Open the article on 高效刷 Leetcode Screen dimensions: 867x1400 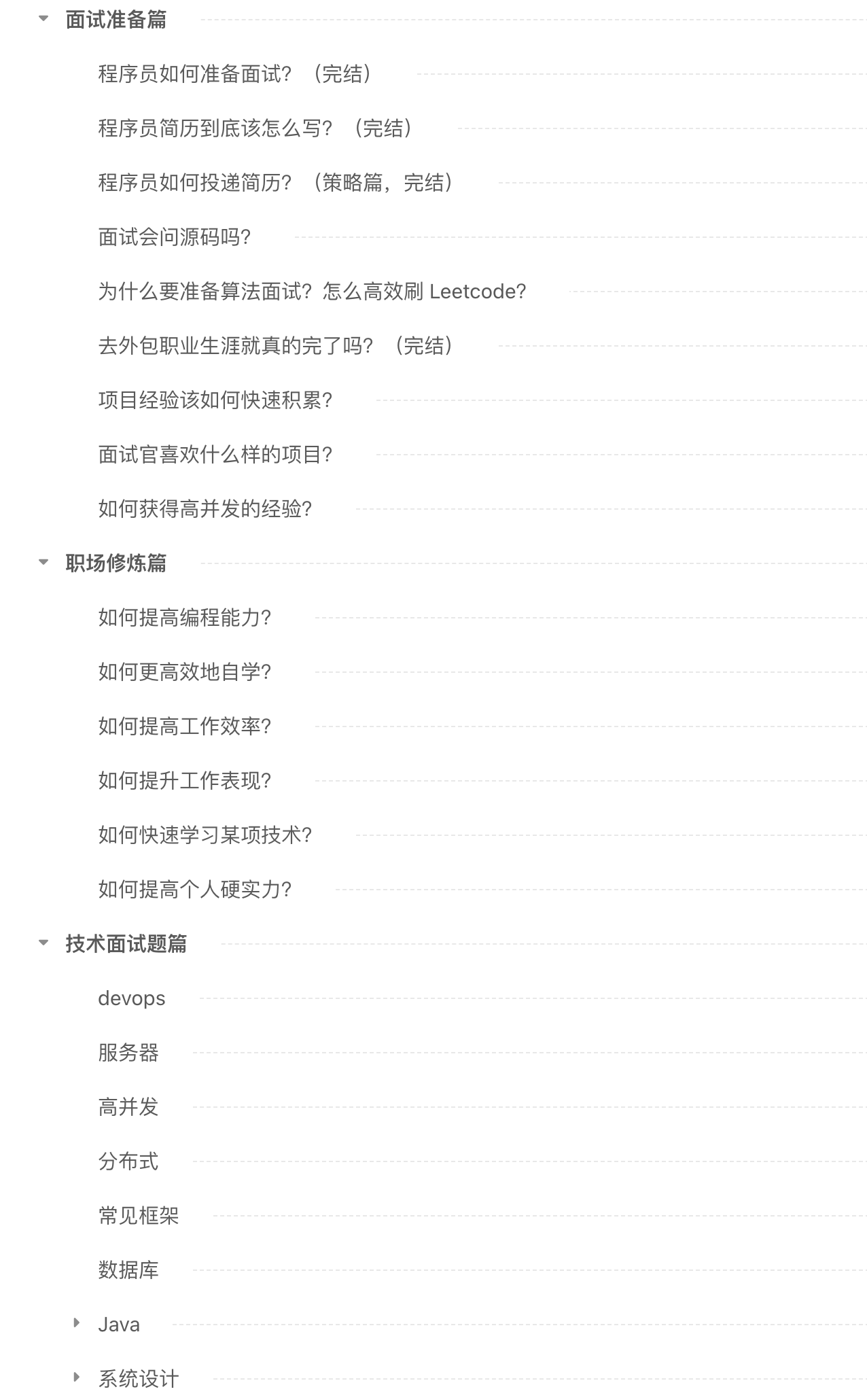coord(312,291)
